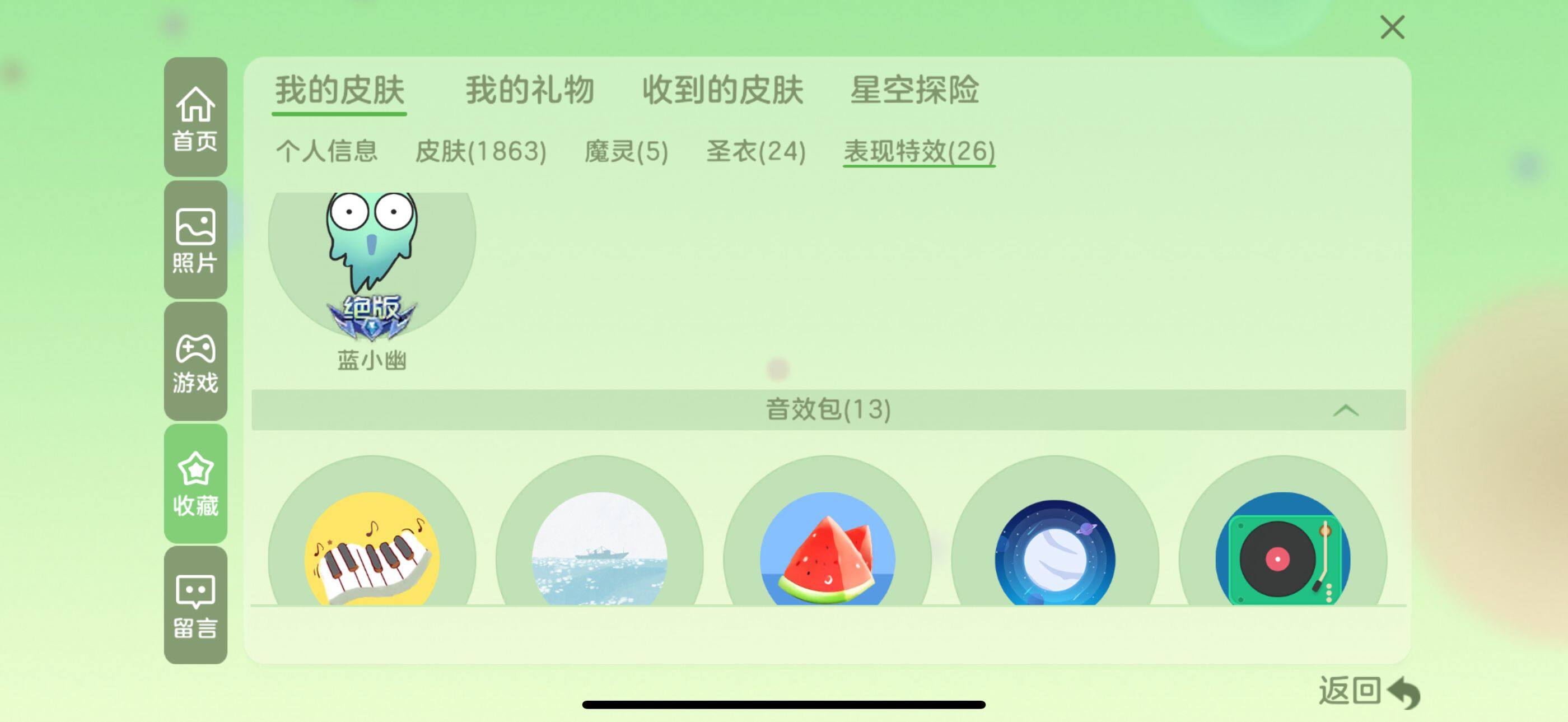The image size is (1568, 722).
Task: Show the 皮肤(1863) sub-tab
Action: (x=480, y=151)
